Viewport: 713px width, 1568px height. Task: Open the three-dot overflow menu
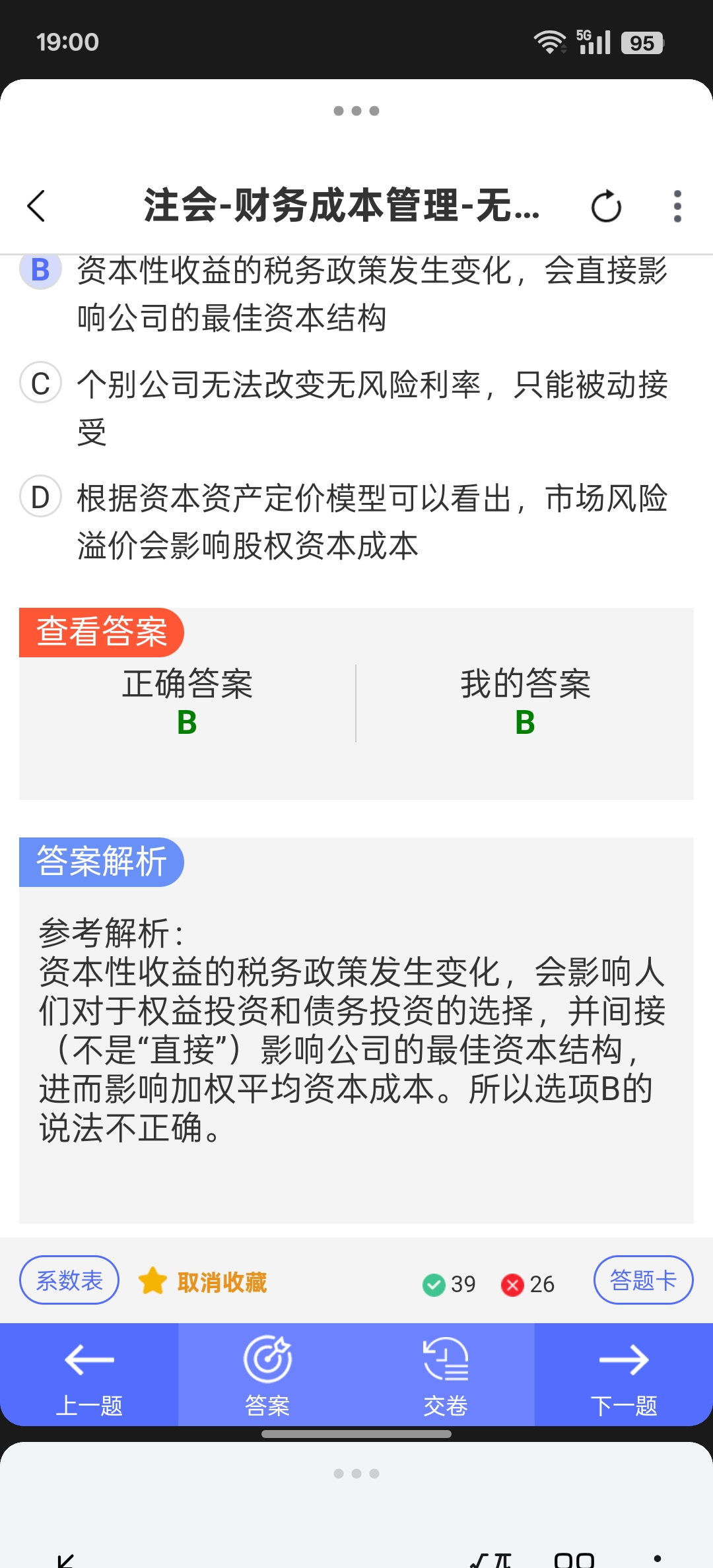[677, 207]
